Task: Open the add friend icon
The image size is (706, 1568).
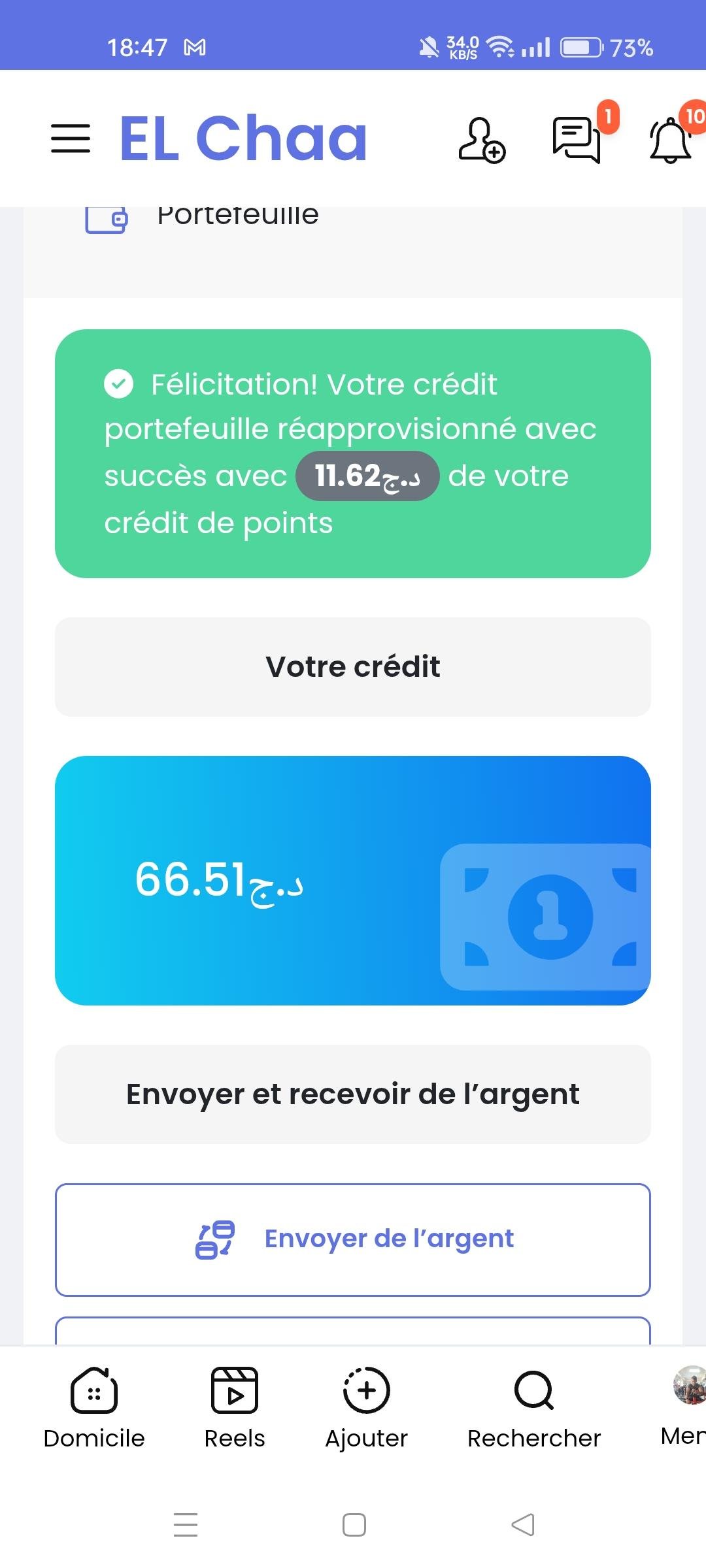Action: (481, 139)
